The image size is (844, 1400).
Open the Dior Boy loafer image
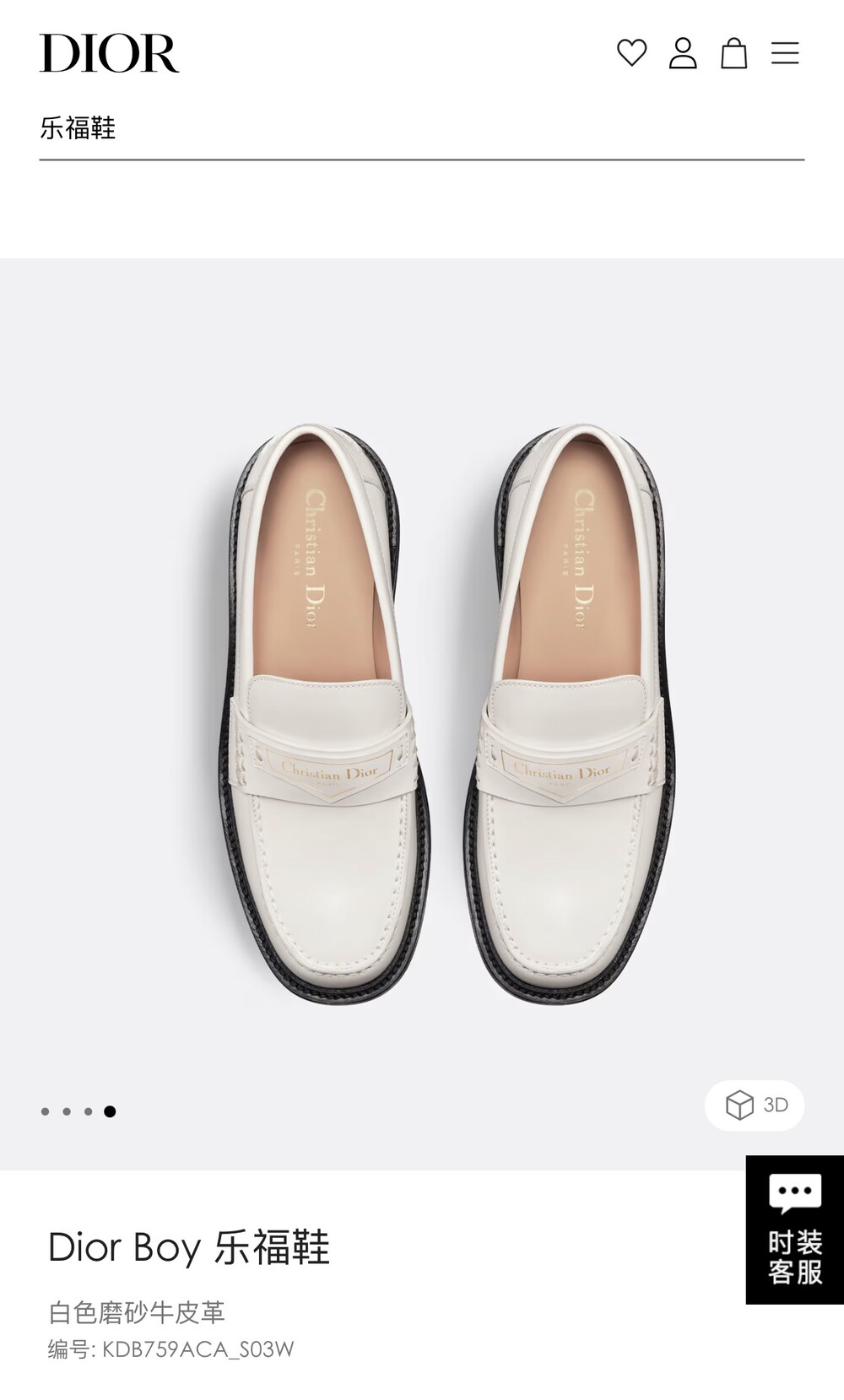point(422,713)
